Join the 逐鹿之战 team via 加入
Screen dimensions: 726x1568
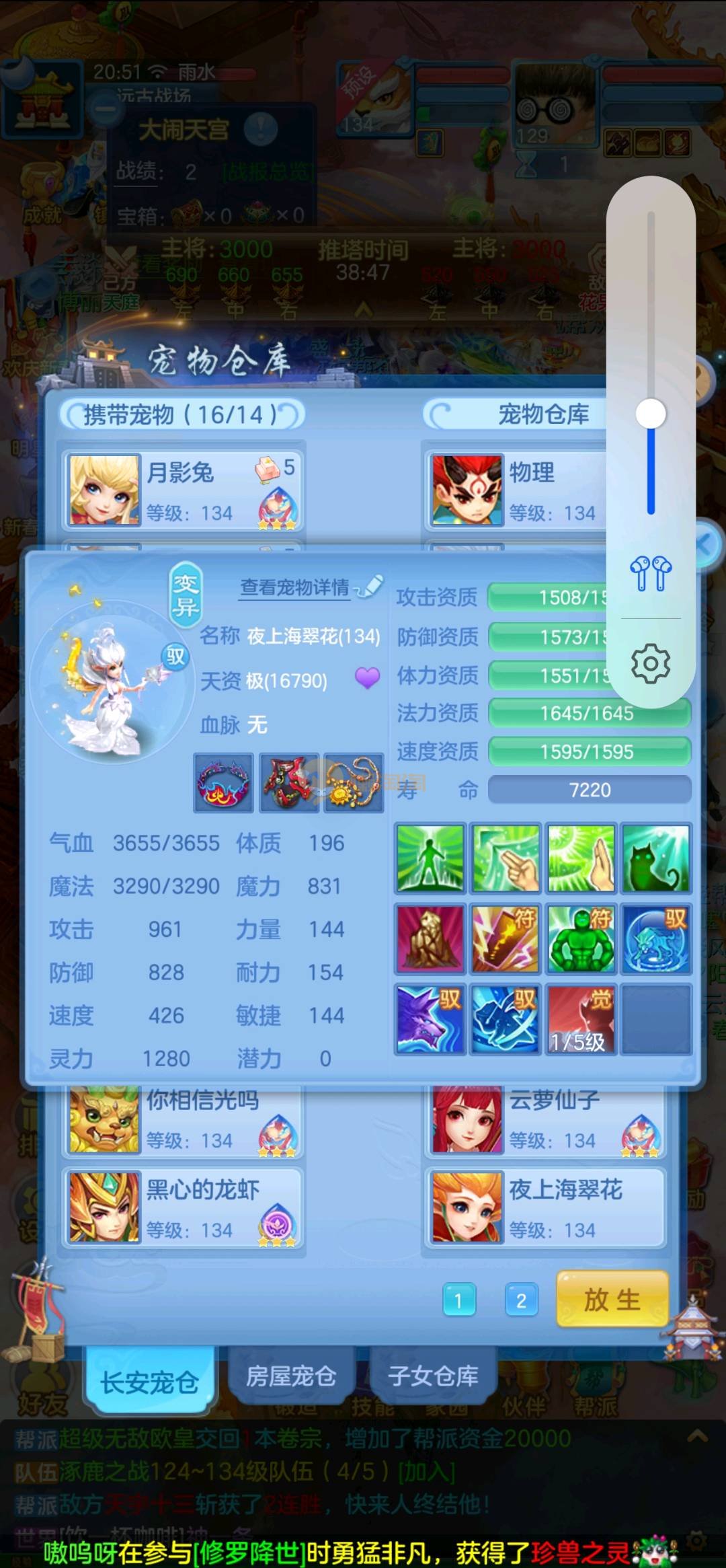click(426, 1472)
